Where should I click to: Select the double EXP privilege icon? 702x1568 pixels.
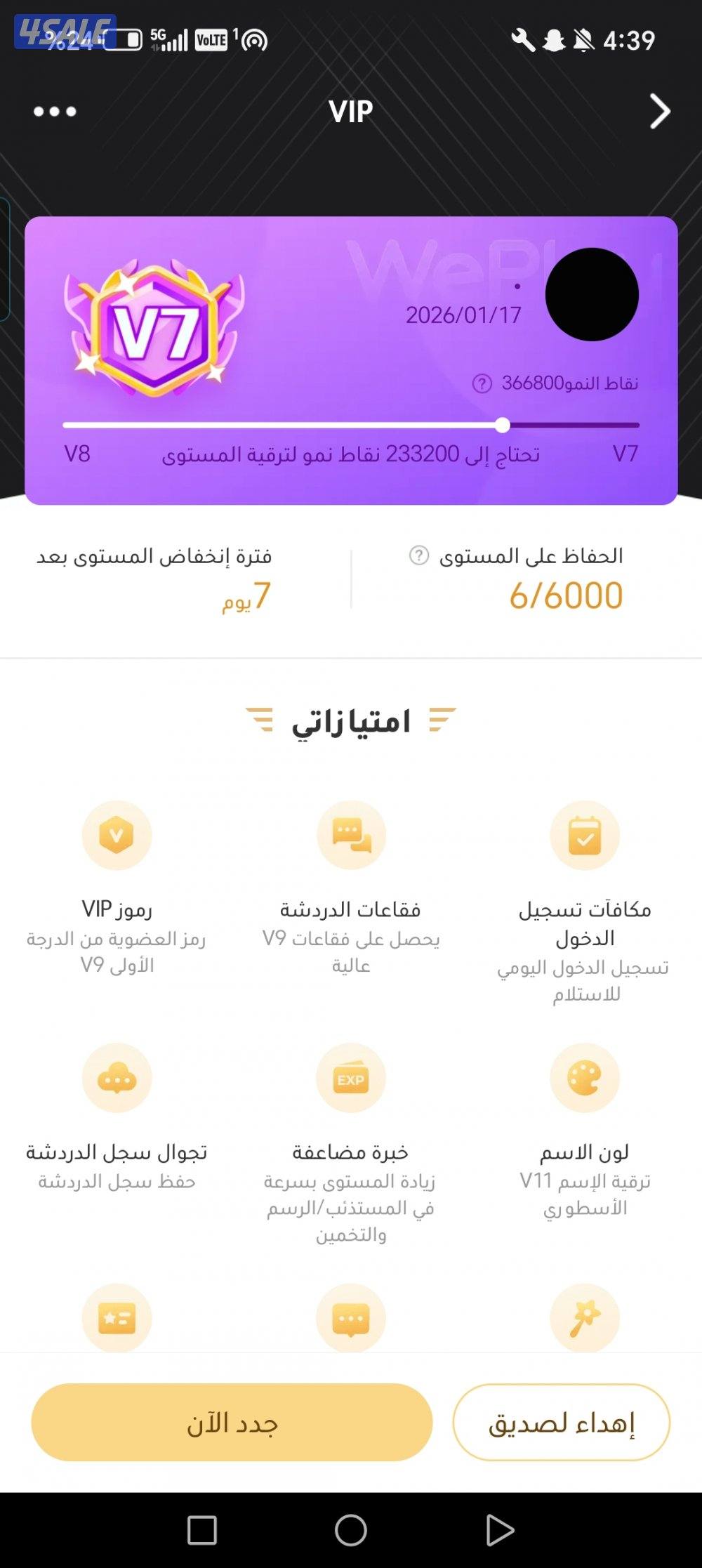click(x=351, y=1080)
